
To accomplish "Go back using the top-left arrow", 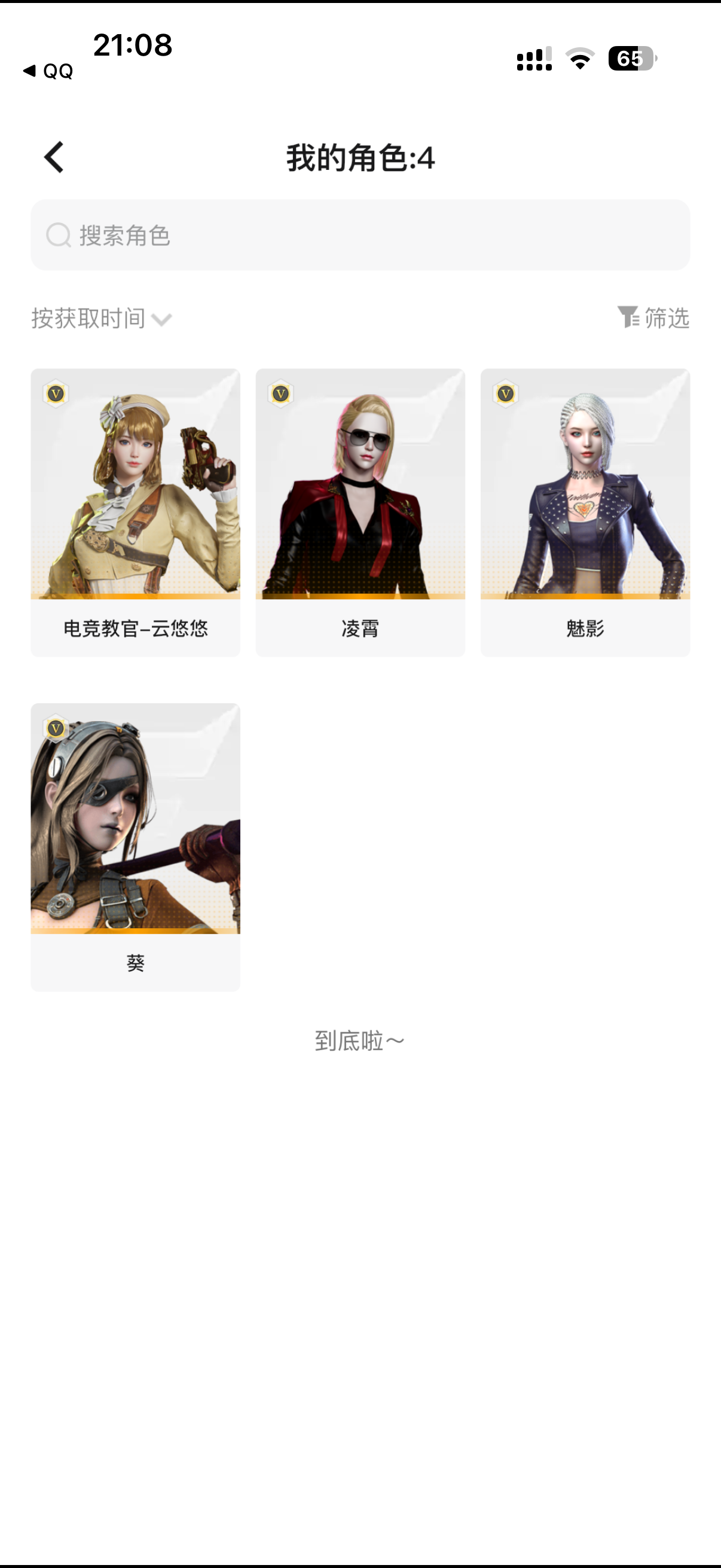I will pyautogui.click(x=54, y=158).
